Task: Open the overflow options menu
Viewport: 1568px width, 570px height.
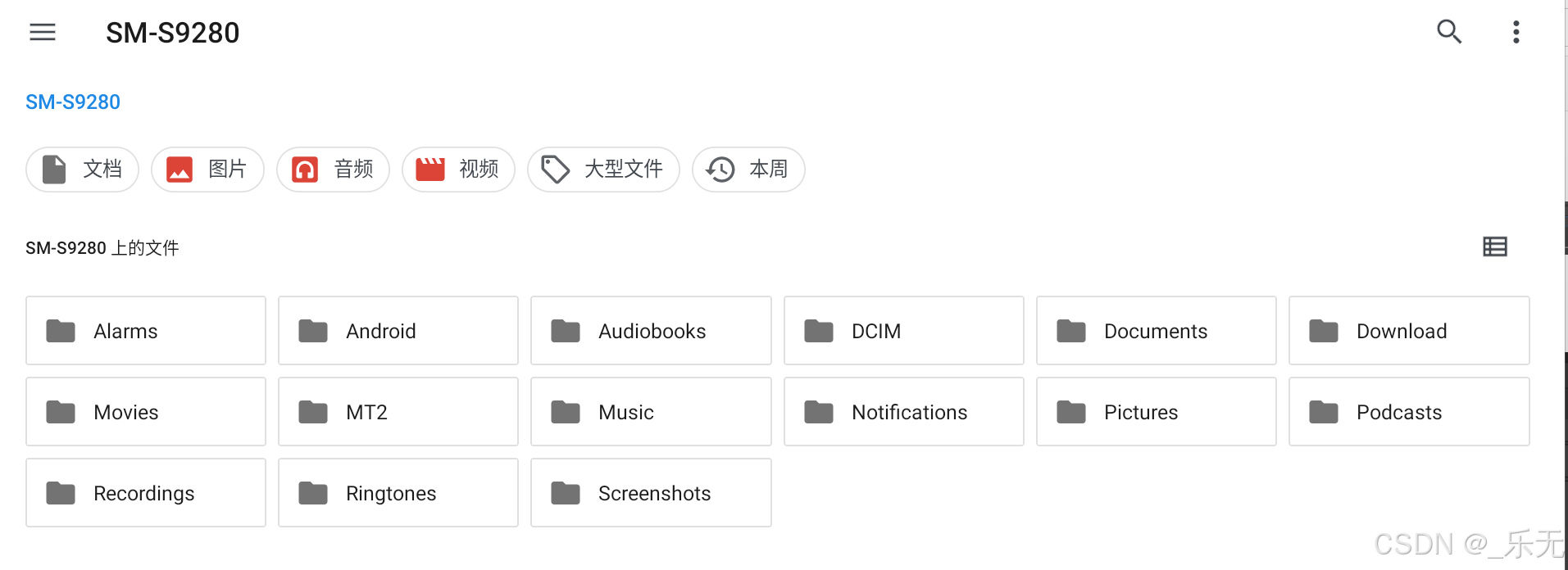Action: pos(1516,32)
